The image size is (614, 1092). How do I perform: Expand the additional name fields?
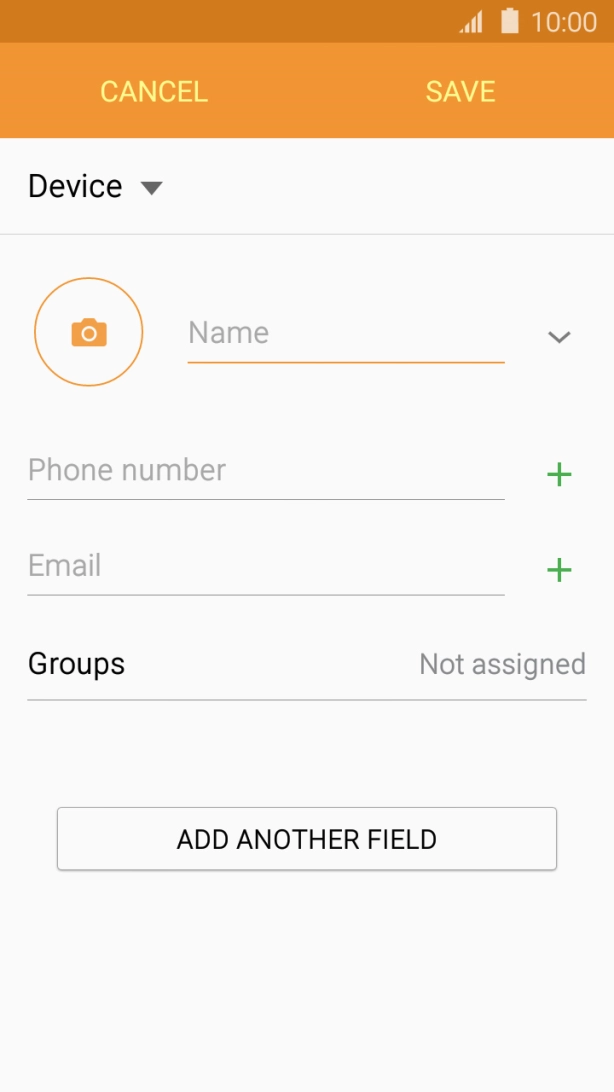559,337
